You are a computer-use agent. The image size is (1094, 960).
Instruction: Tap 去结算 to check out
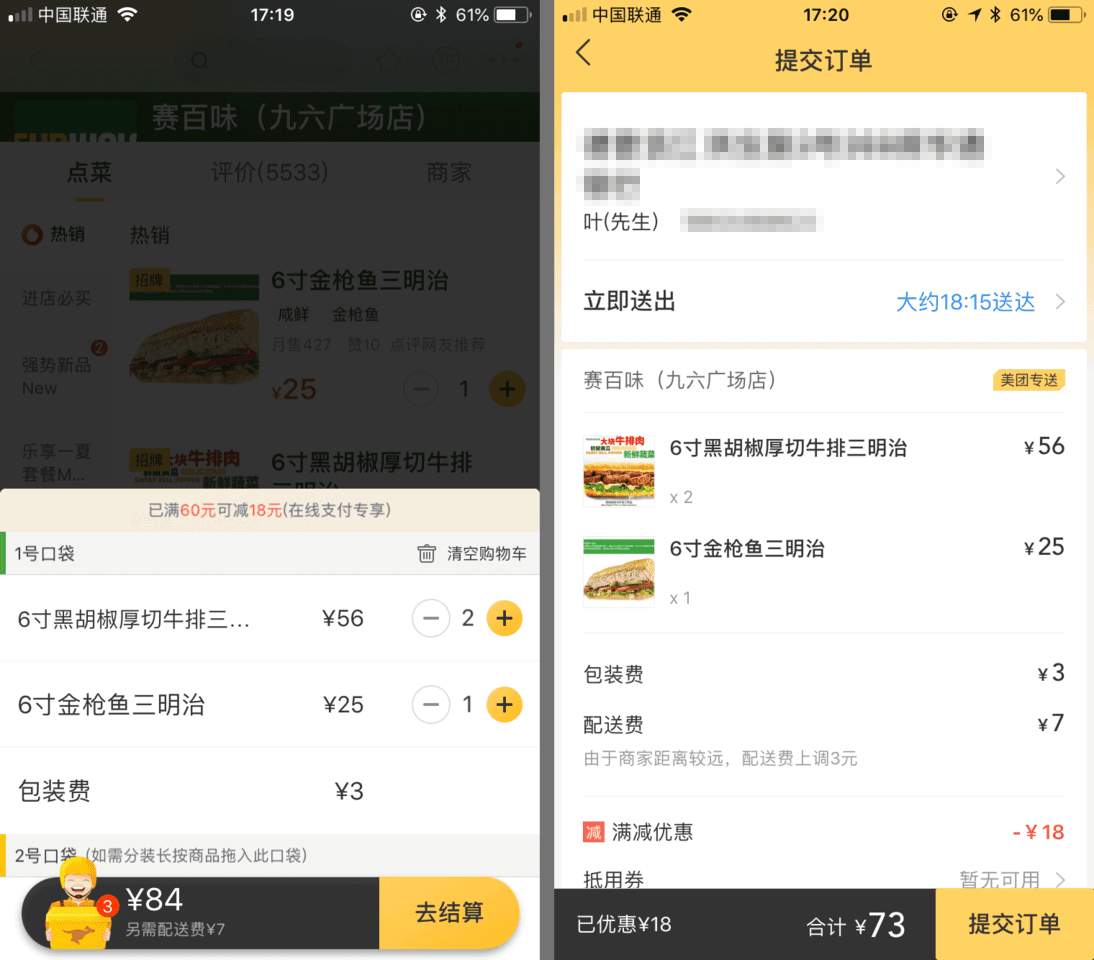449,912
